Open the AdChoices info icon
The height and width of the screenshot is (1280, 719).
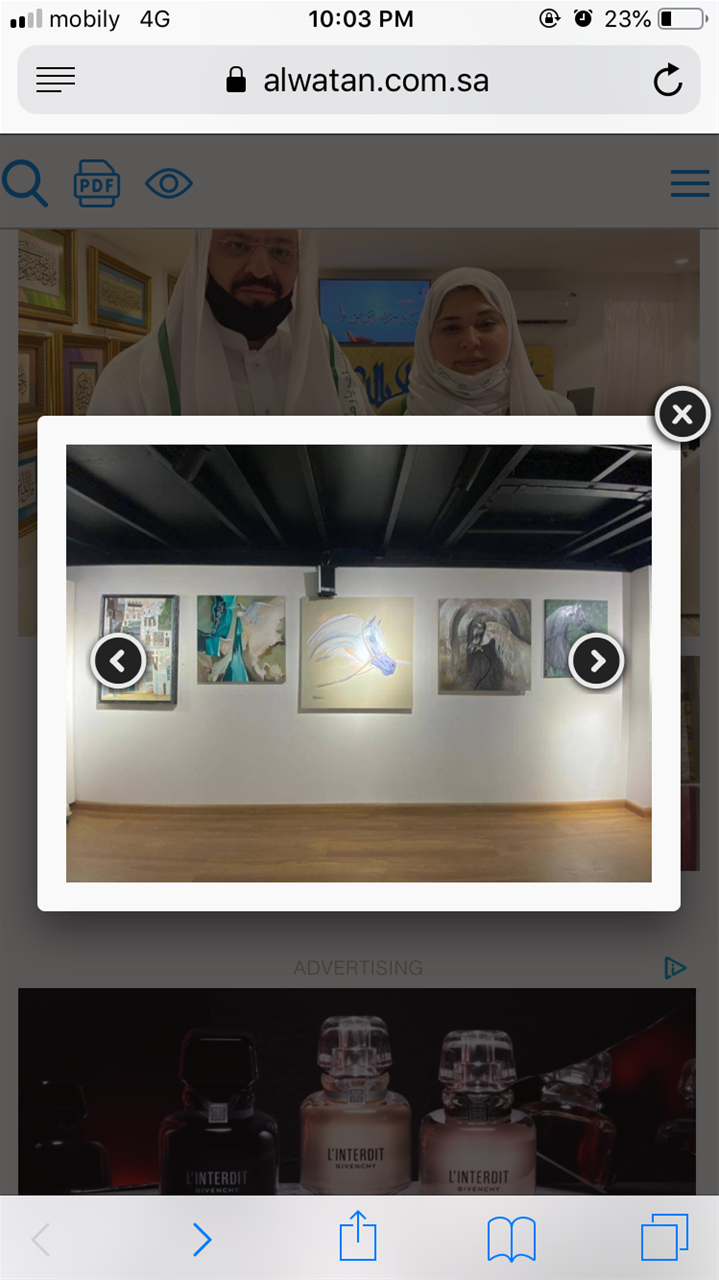[x=675, y=967]
